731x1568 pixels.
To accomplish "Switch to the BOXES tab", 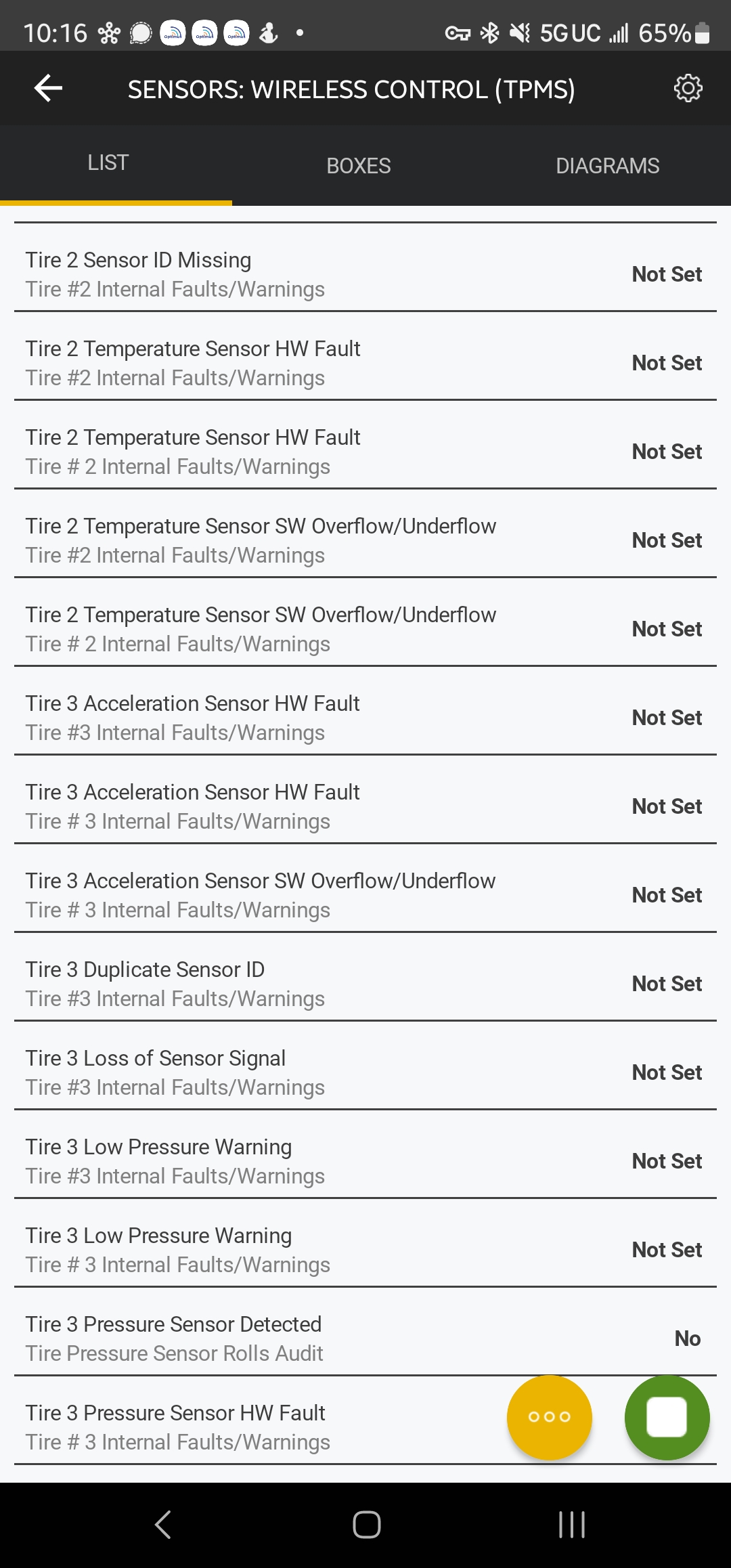I will click(x=358, y=165).
